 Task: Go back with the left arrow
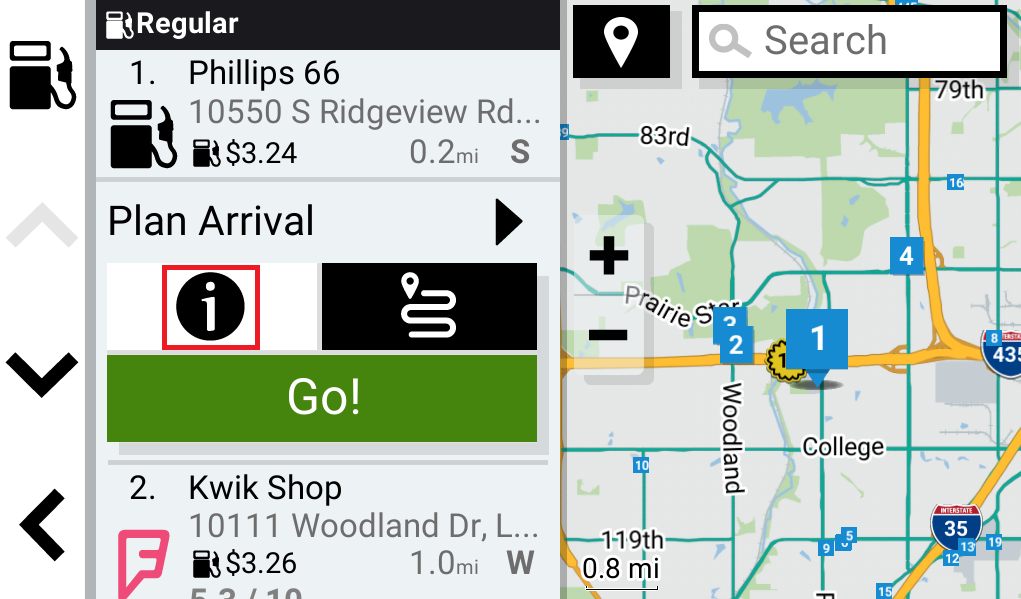tap(42, 525)
